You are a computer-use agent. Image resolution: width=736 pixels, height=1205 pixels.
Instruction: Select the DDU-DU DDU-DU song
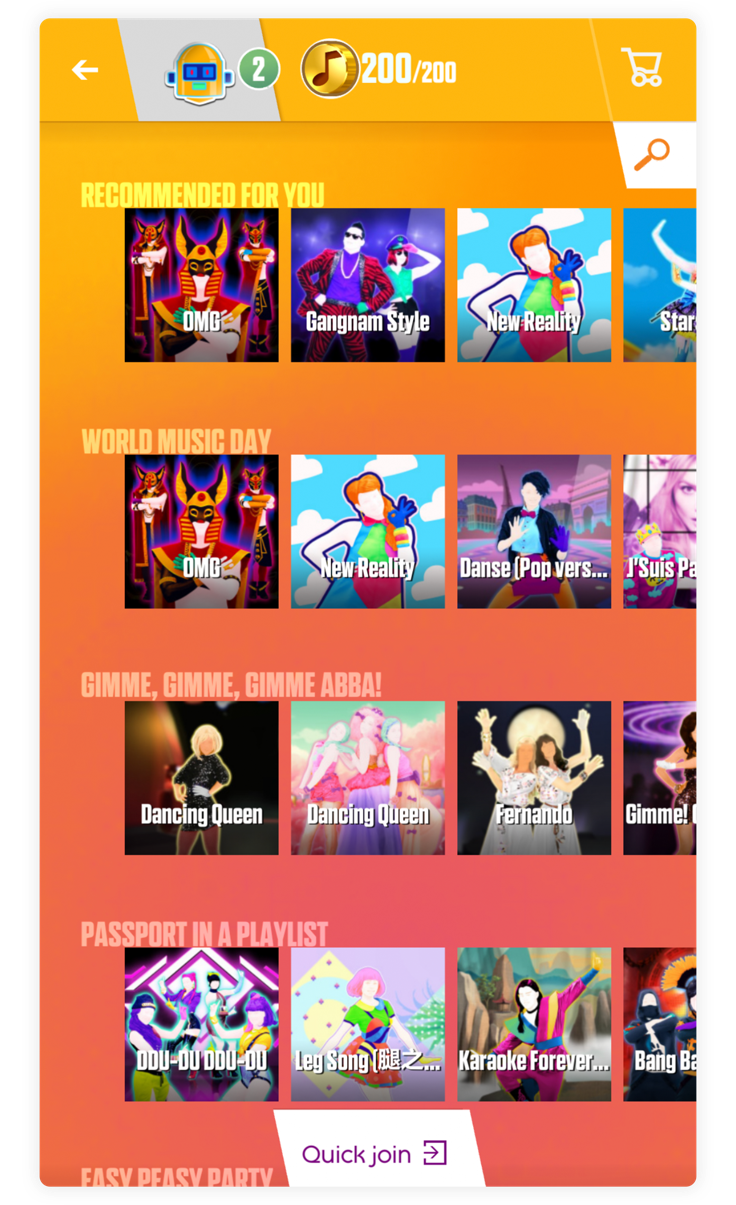201,1024
